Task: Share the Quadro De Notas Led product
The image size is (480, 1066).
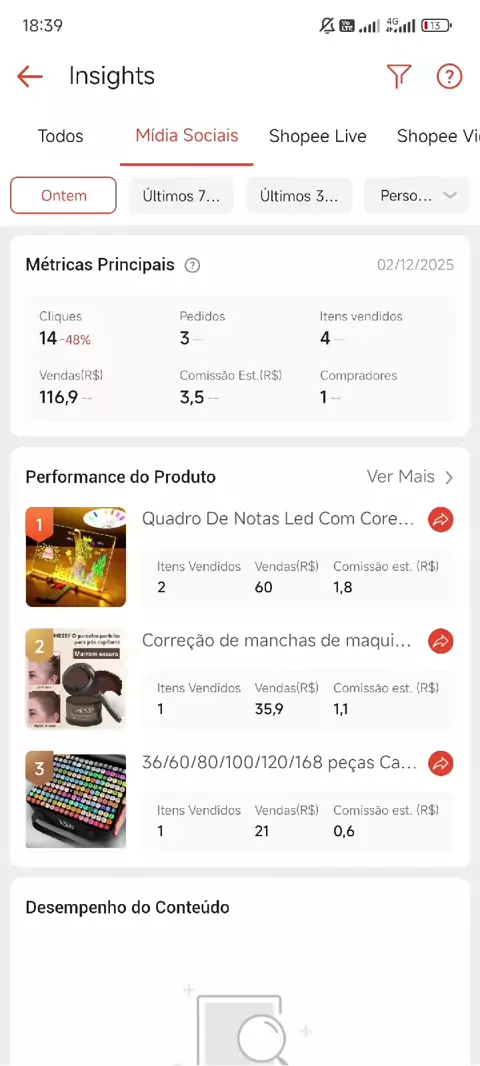Action: point(441,520)
